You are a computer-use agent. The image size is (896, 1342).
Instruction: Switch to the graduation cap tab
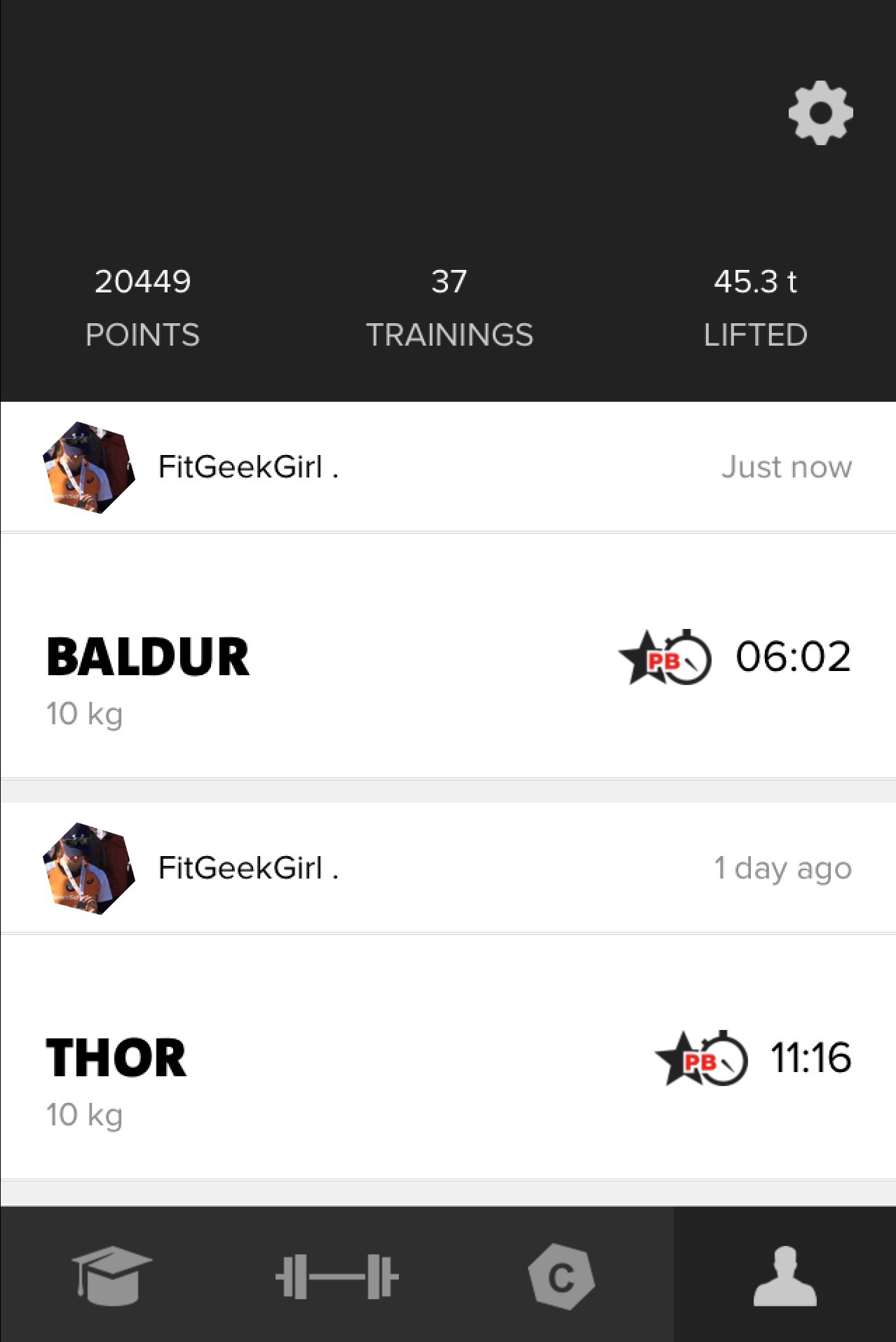(x=111, y=1275)
